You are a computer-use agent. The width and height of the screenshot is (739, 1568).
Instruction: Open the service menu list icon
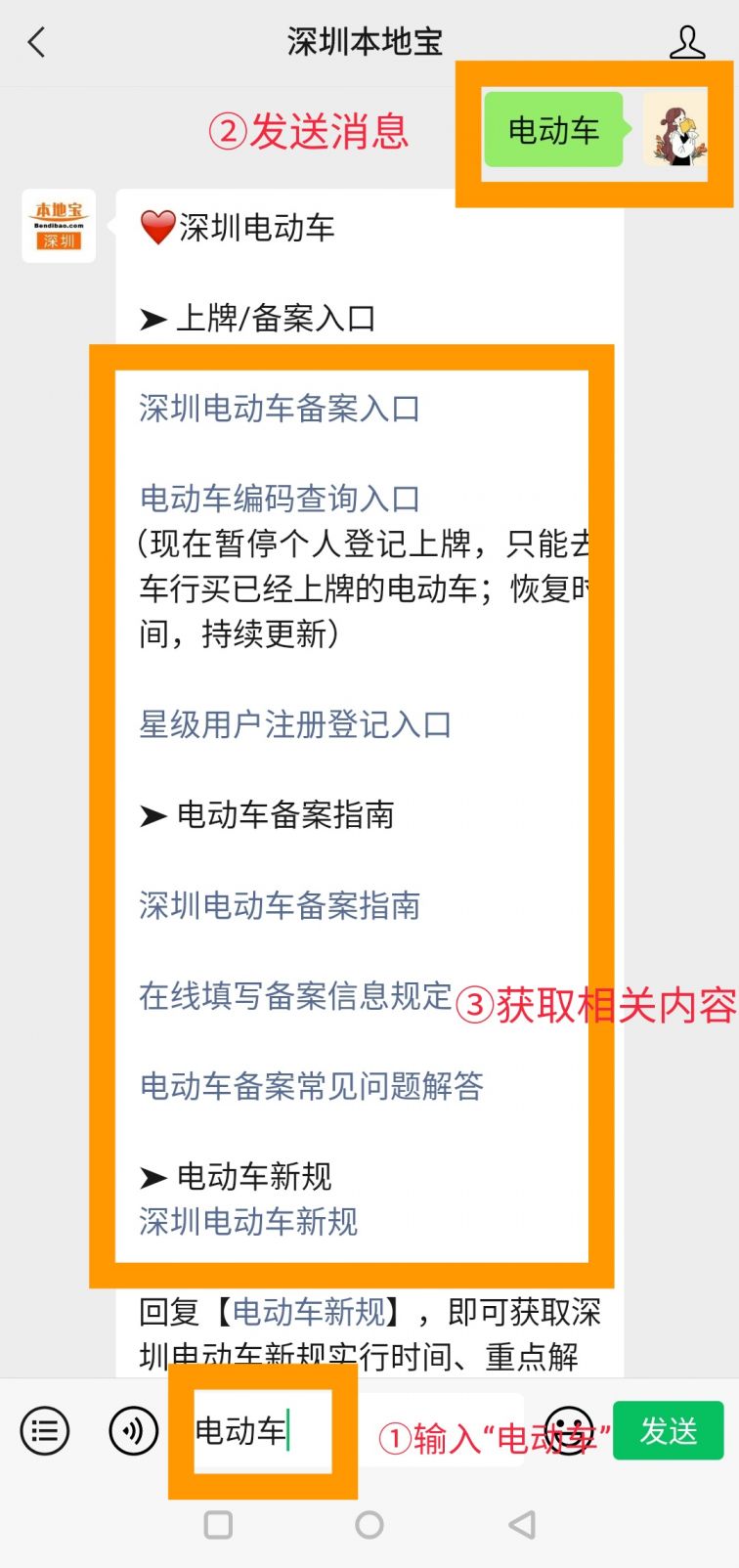pos(45,1431)
